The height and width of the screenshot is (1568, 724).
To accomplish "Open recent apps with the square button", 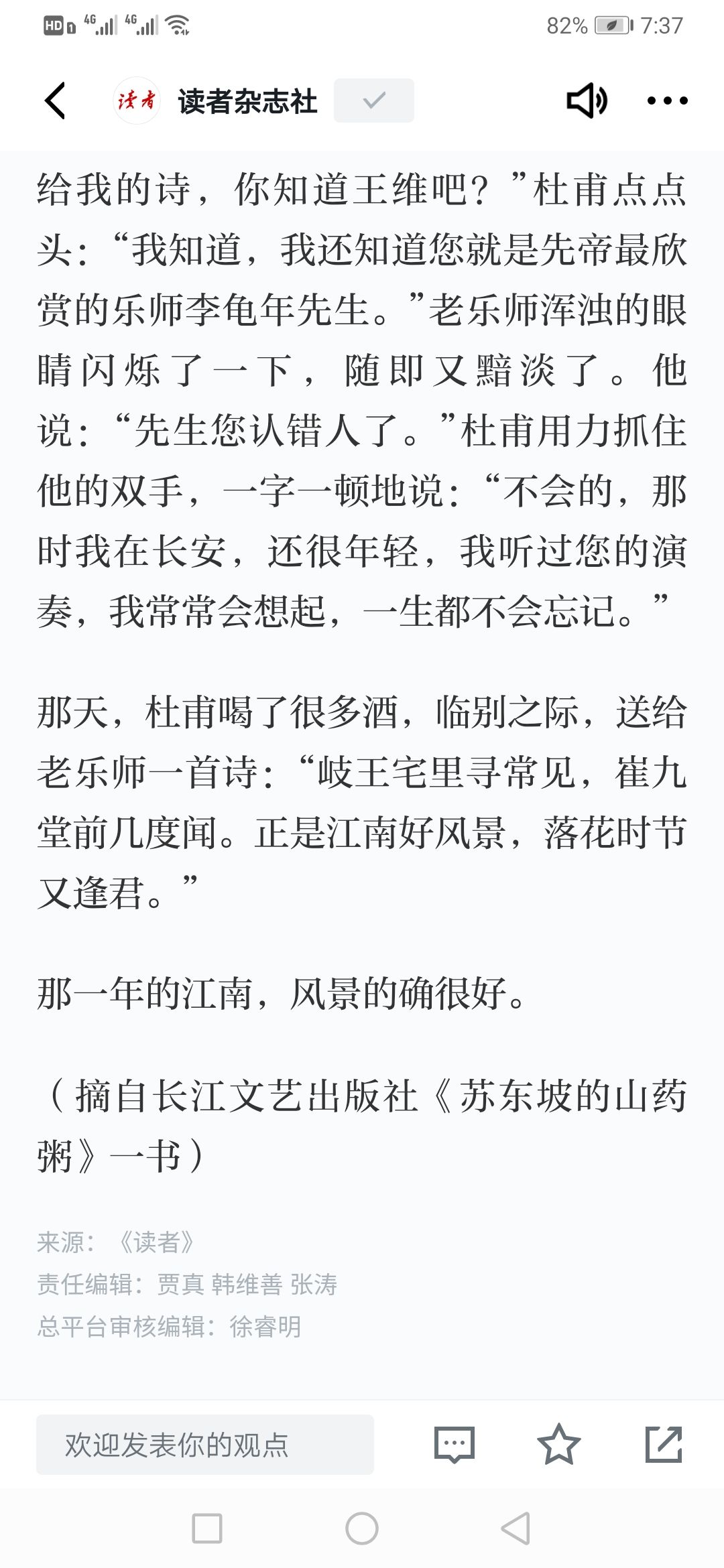I will (x=207, y=1528).
